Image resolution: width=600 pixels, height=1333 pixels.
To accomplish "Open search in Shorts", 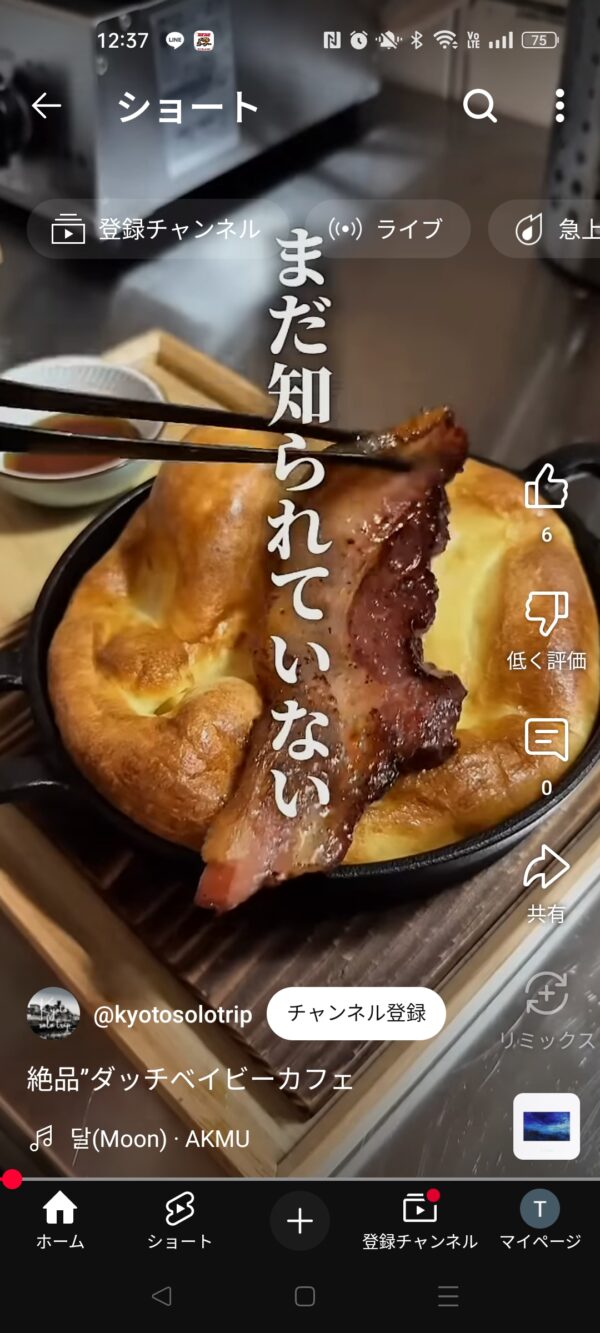I will click(x=480, y=106).
